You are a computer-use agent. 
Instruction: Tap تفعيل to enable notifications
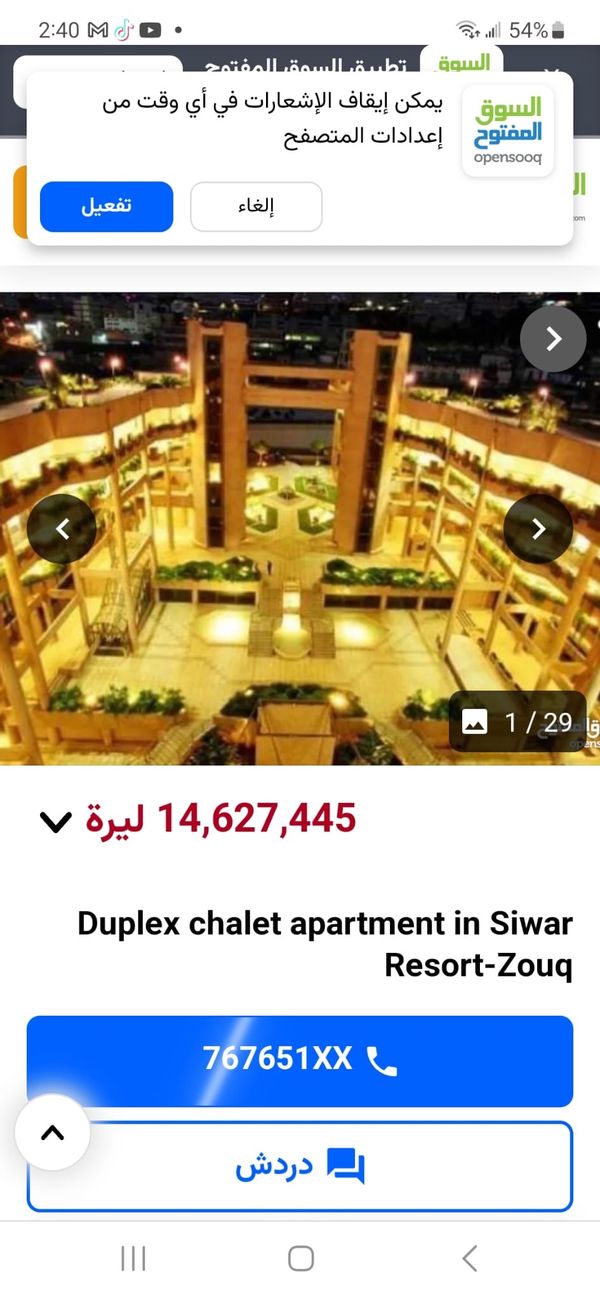(106, 207)
